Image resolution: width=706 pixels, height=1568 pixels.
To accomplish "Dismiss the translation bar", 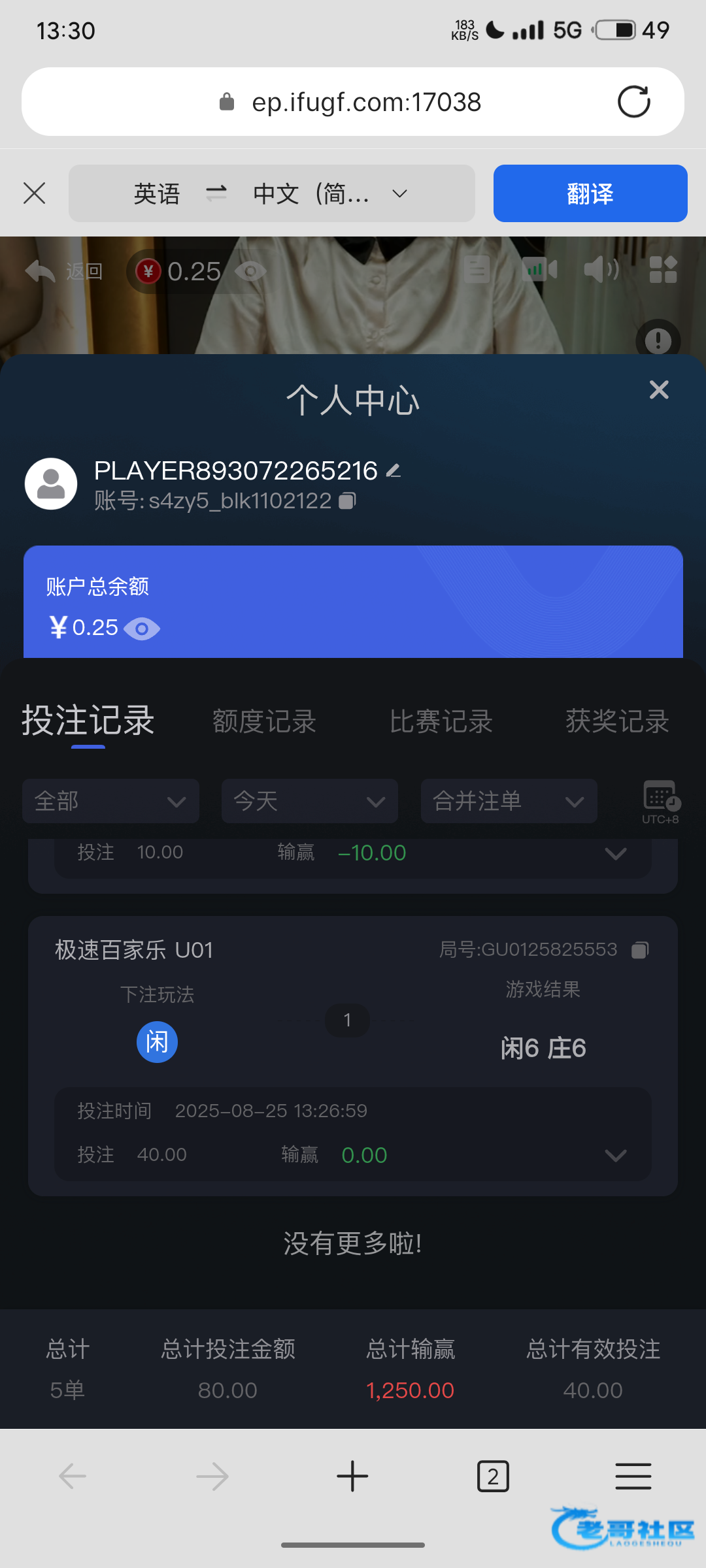I will tap(34, 193).
